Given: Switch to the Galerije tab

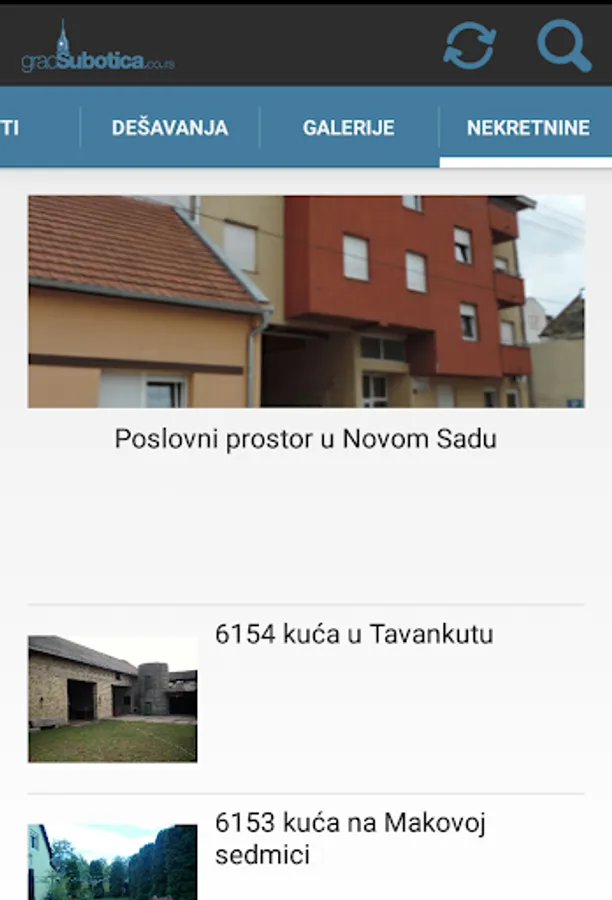Looking at the screenshot, I should 349,128.
